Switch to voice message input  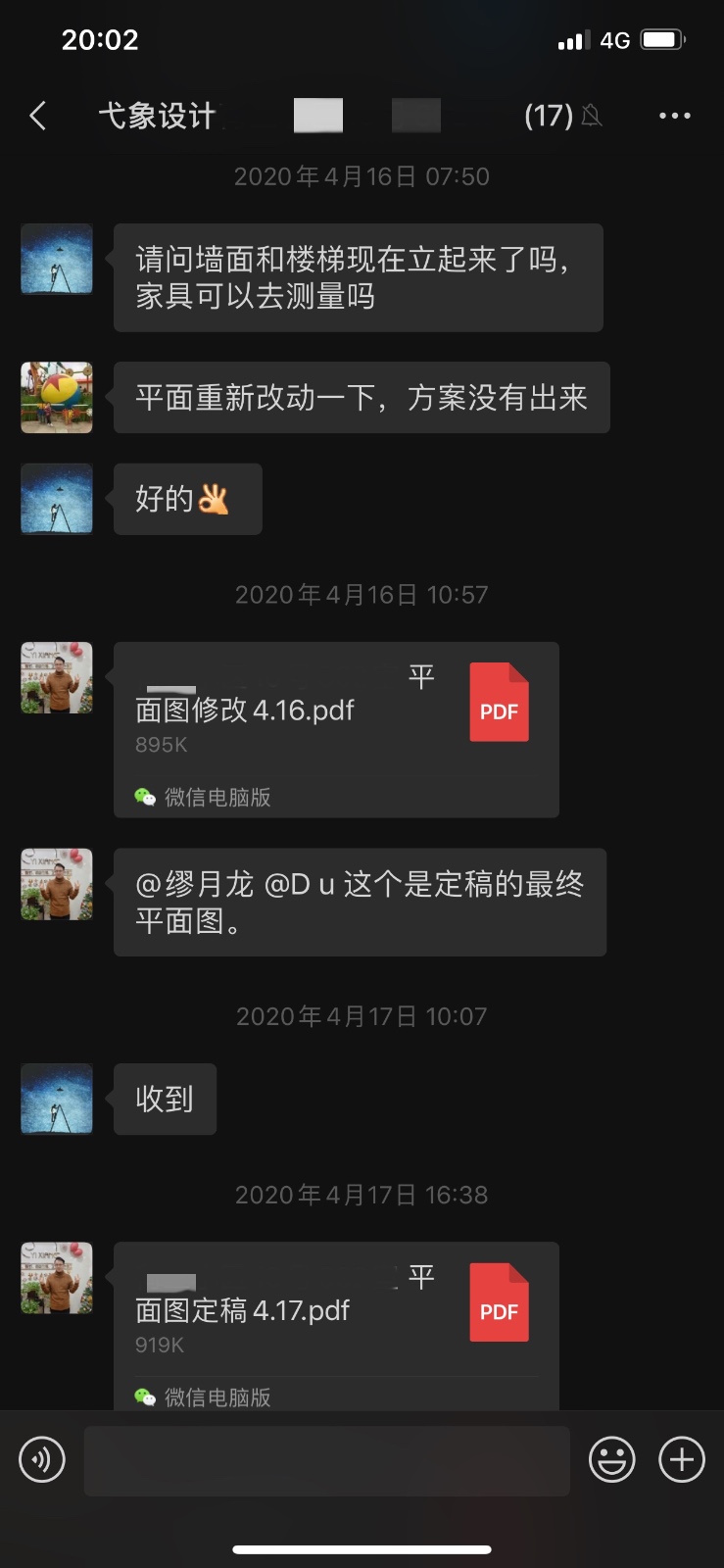click(x=42, y=1460)
